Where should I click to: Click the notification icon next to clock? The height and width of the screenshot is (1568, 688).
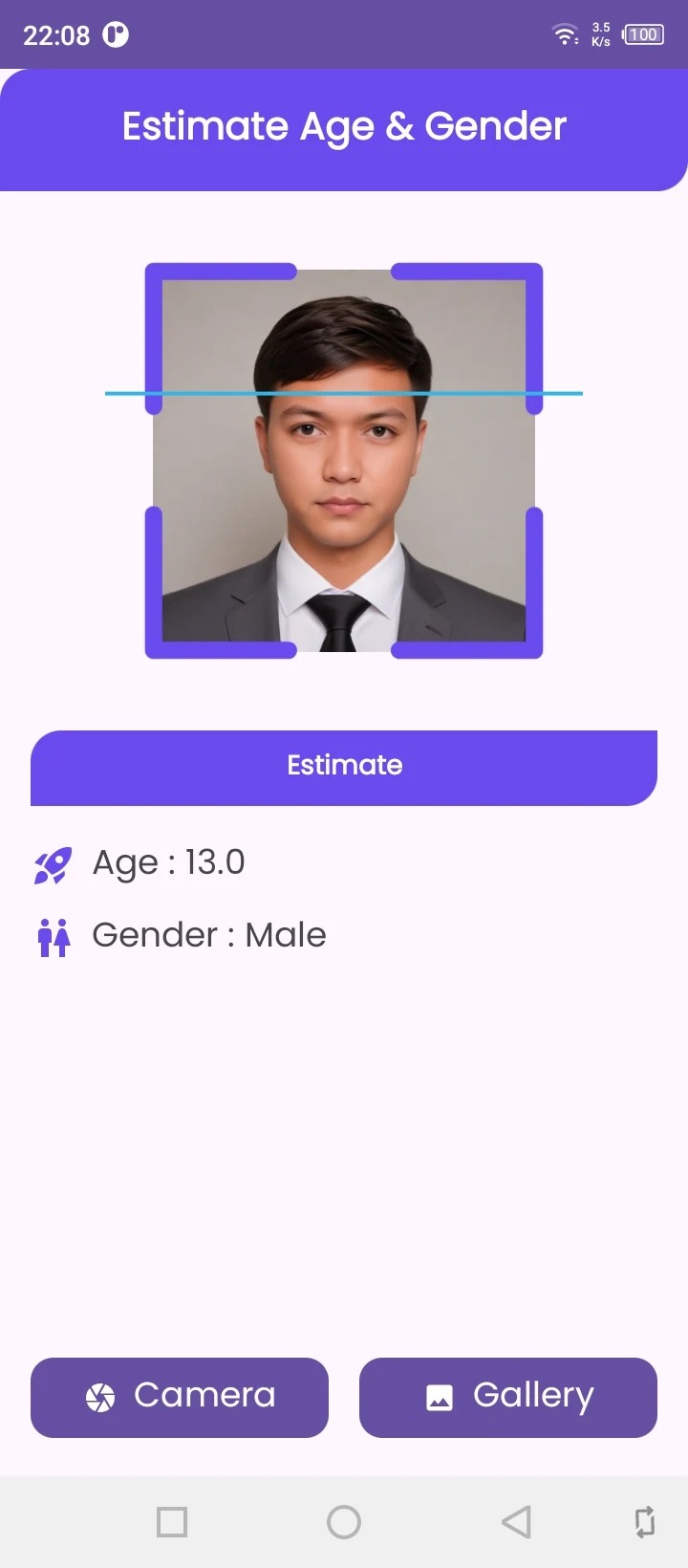tap(114, 33)
